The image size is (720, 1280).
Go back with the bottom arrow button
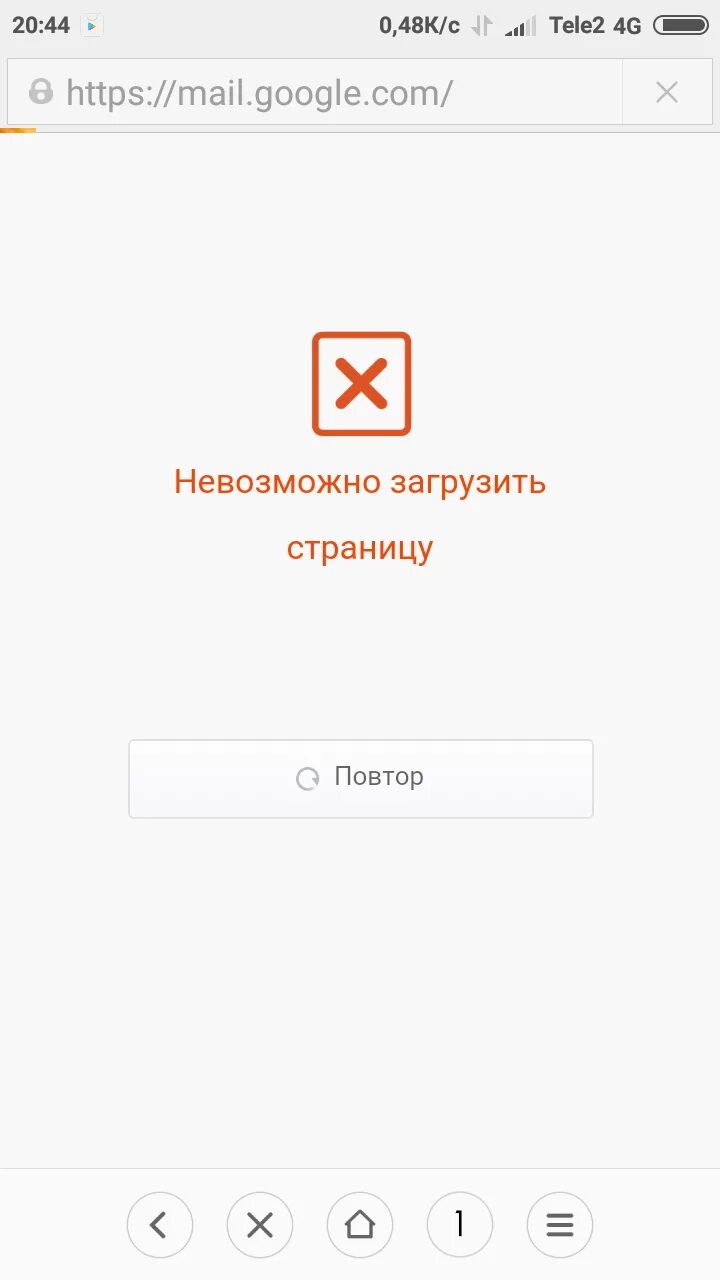pos(160,1225)
